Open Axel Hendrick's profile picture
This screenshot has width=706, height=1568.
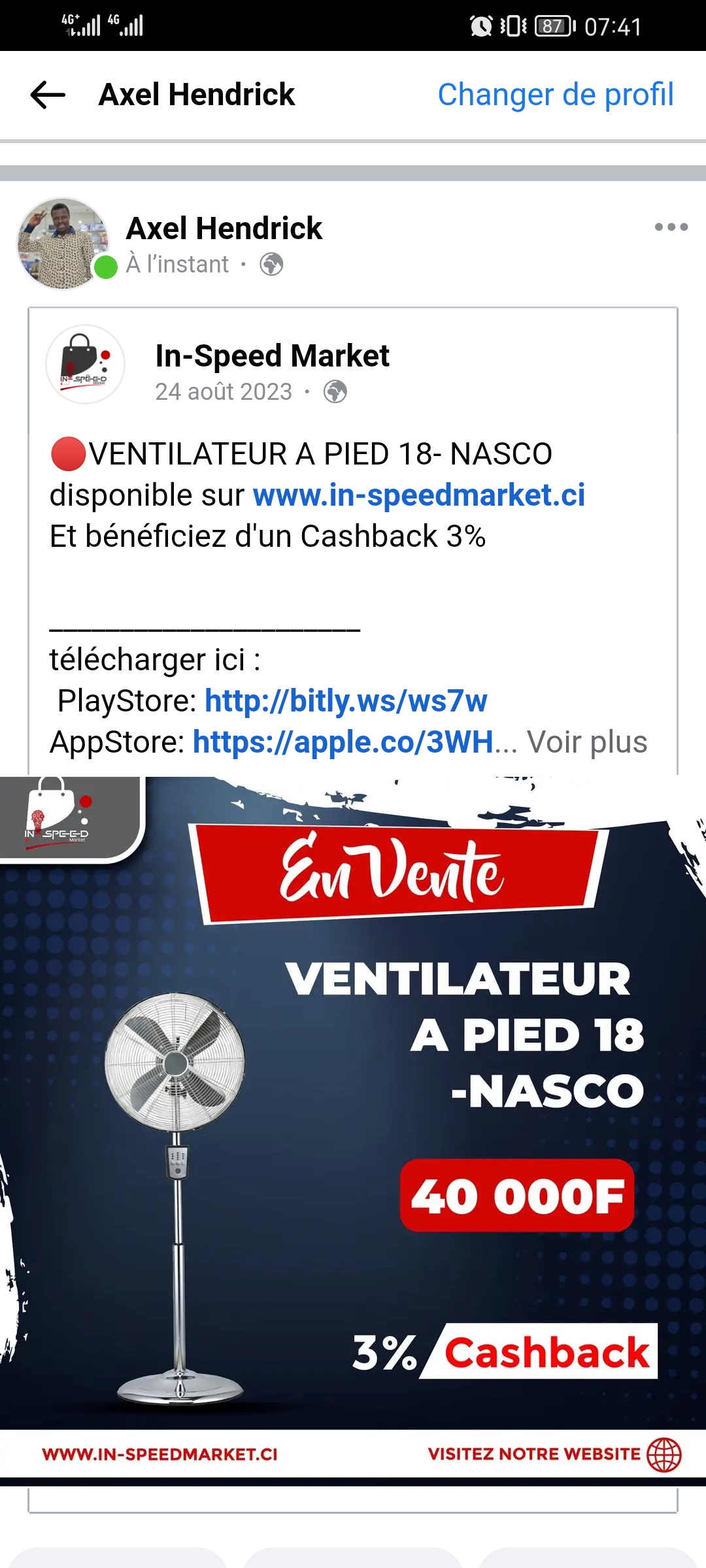63,243
